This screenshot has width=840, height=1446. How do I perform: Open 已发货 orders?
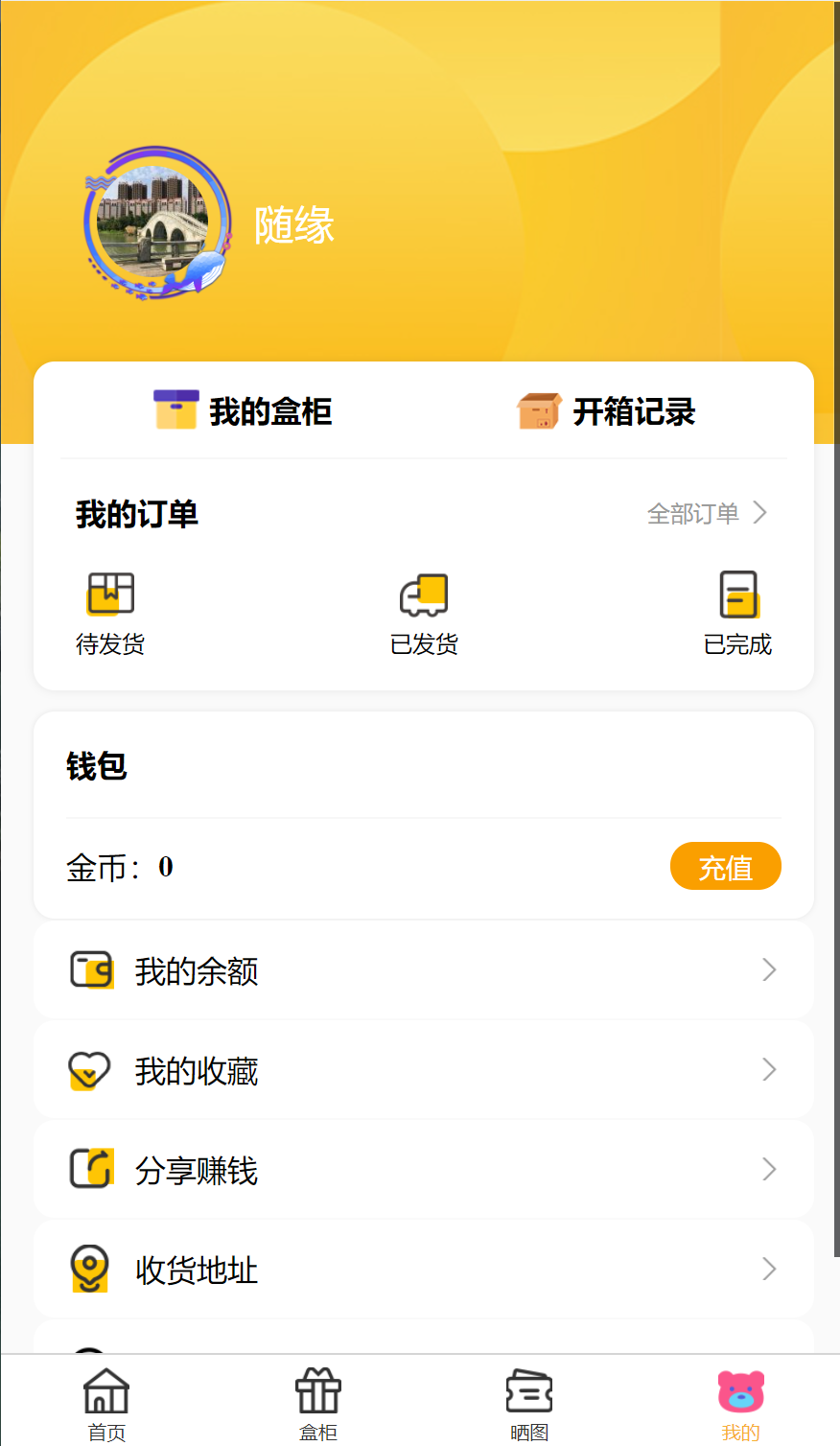424,614
